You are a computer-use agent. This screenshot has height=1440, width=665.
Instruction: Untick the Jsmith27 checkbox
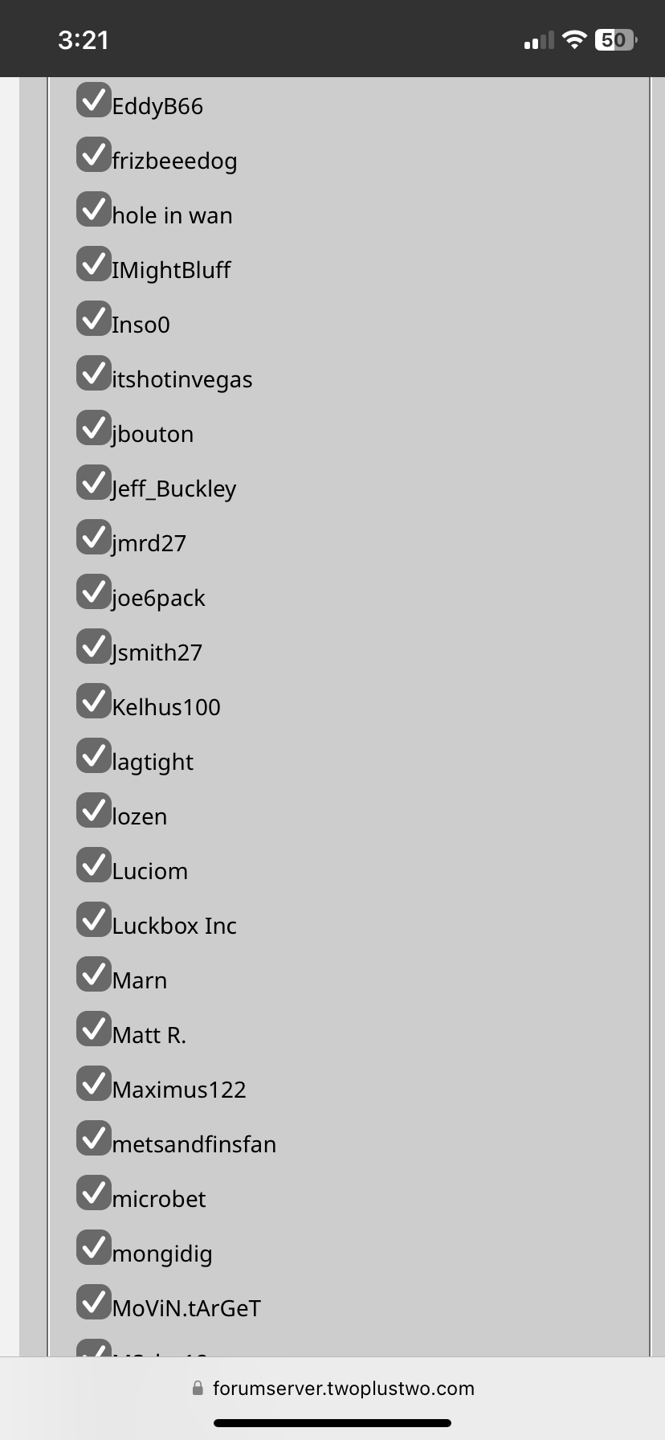point(93,647)
